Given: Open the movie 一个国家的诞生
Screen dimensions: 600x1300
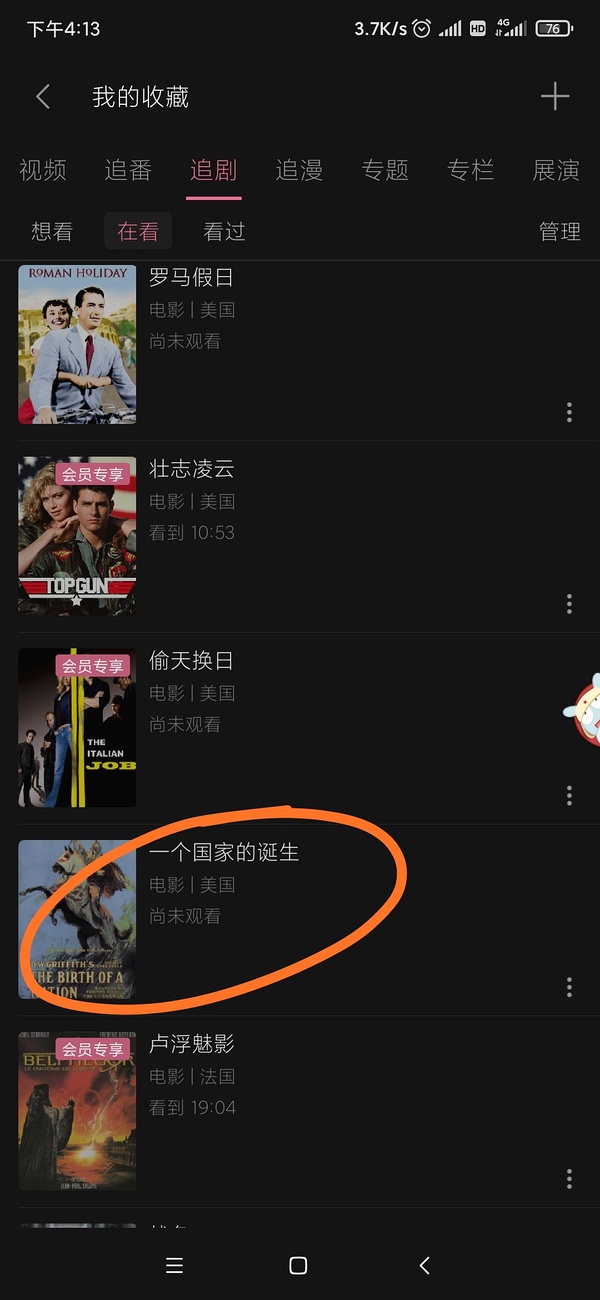Looking at the screenshot, I should (x=224, y=853).
